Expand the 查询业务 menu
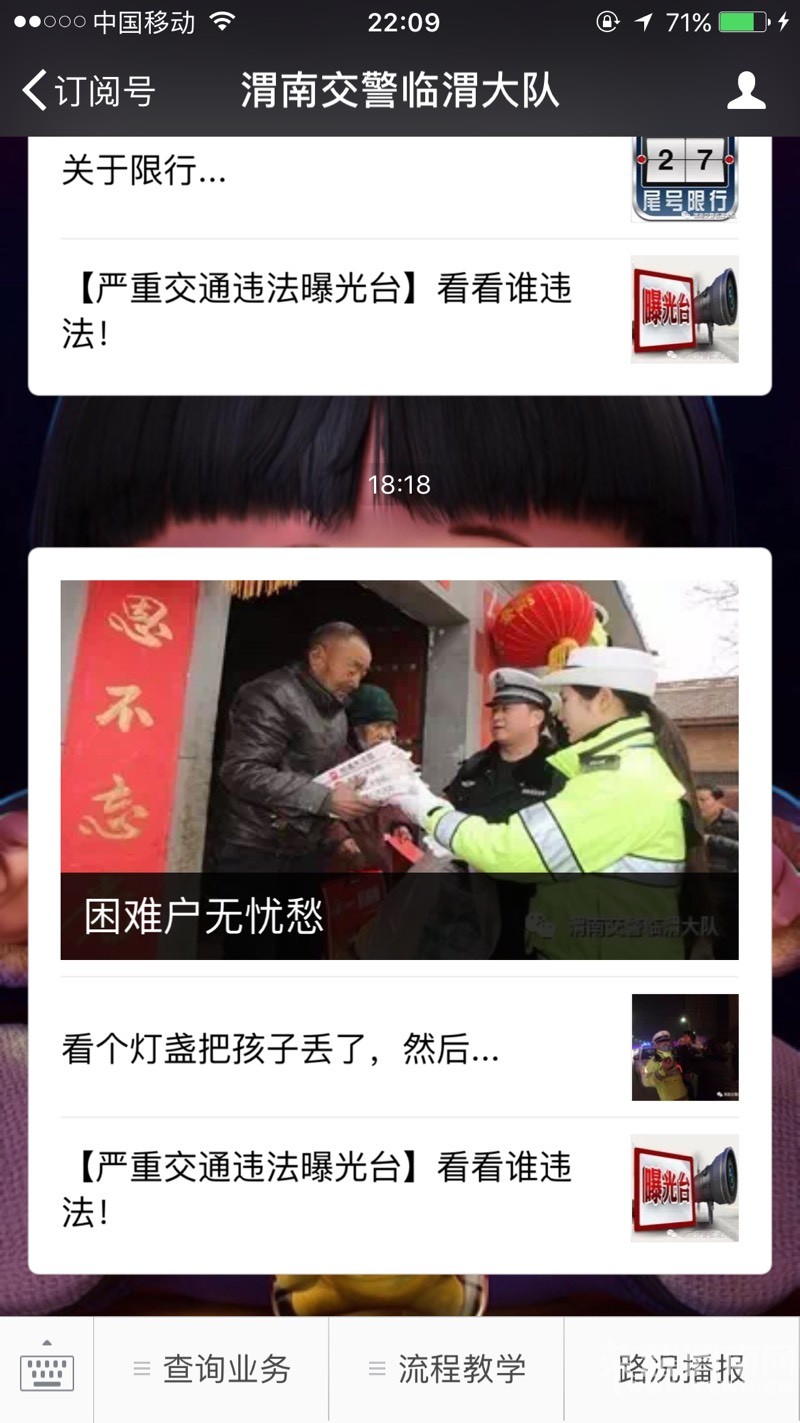Screen dimensions: 800x1423 [212, 1370]
